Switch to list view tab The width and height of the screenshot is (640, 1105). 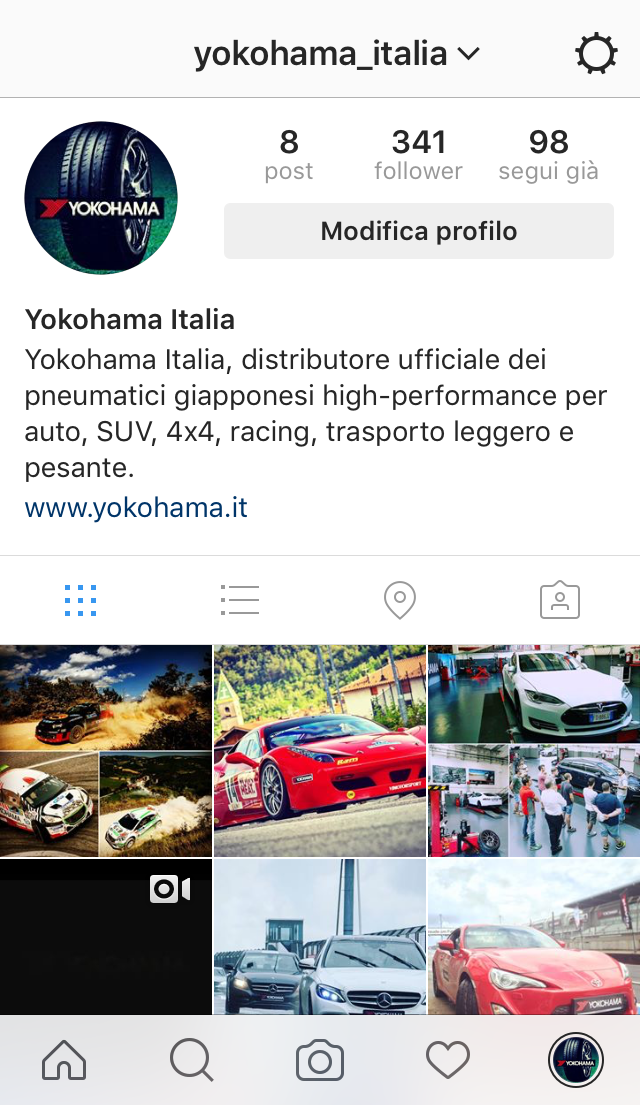240,600
